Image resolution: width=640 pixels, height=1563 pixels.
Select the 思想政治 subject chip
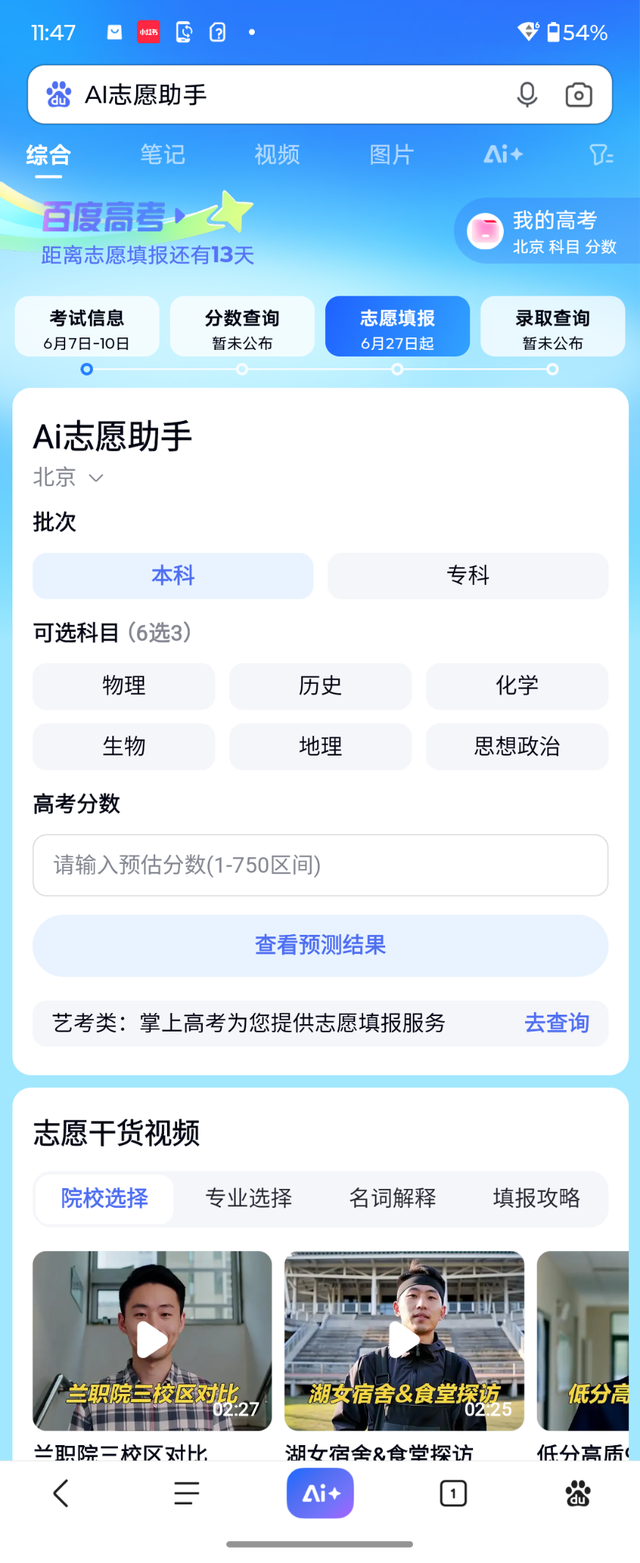(x=517, y=746)
